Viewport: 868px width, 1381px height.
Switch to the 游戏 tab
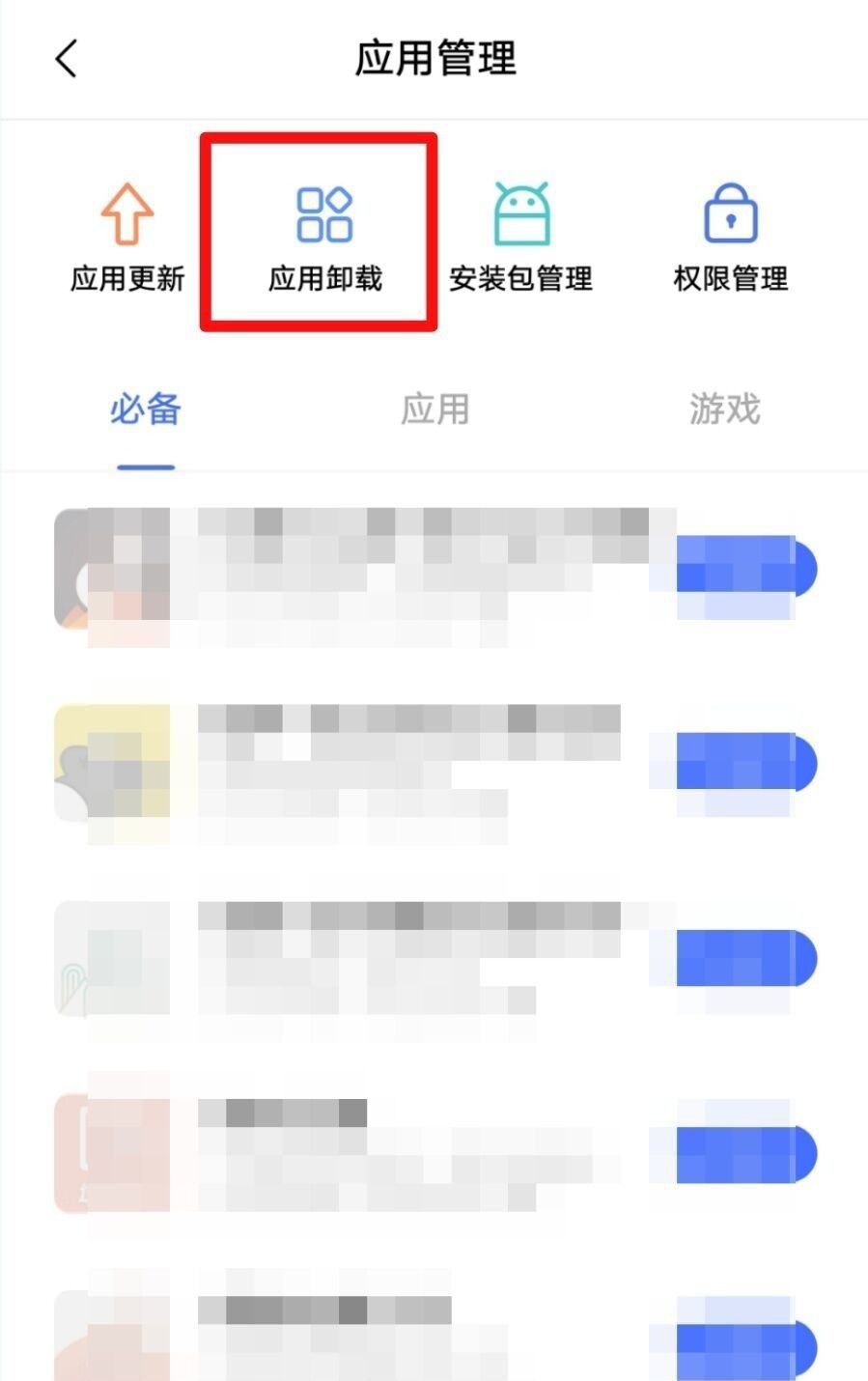coord(724,409)
